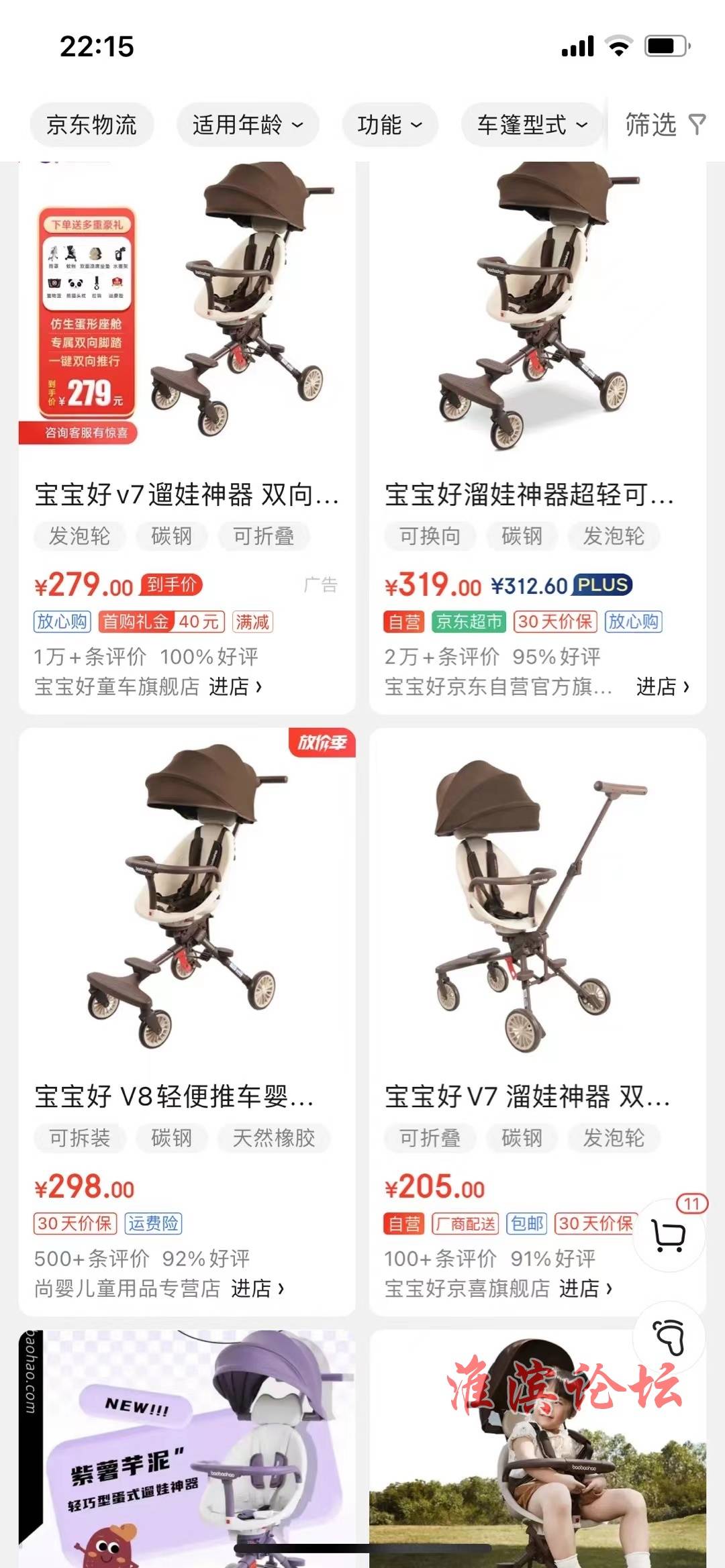The image size is (725, 1568).
Task: Go to the 宝宝好京喜旗舰店 store
Action: [x=585, y=1288]
